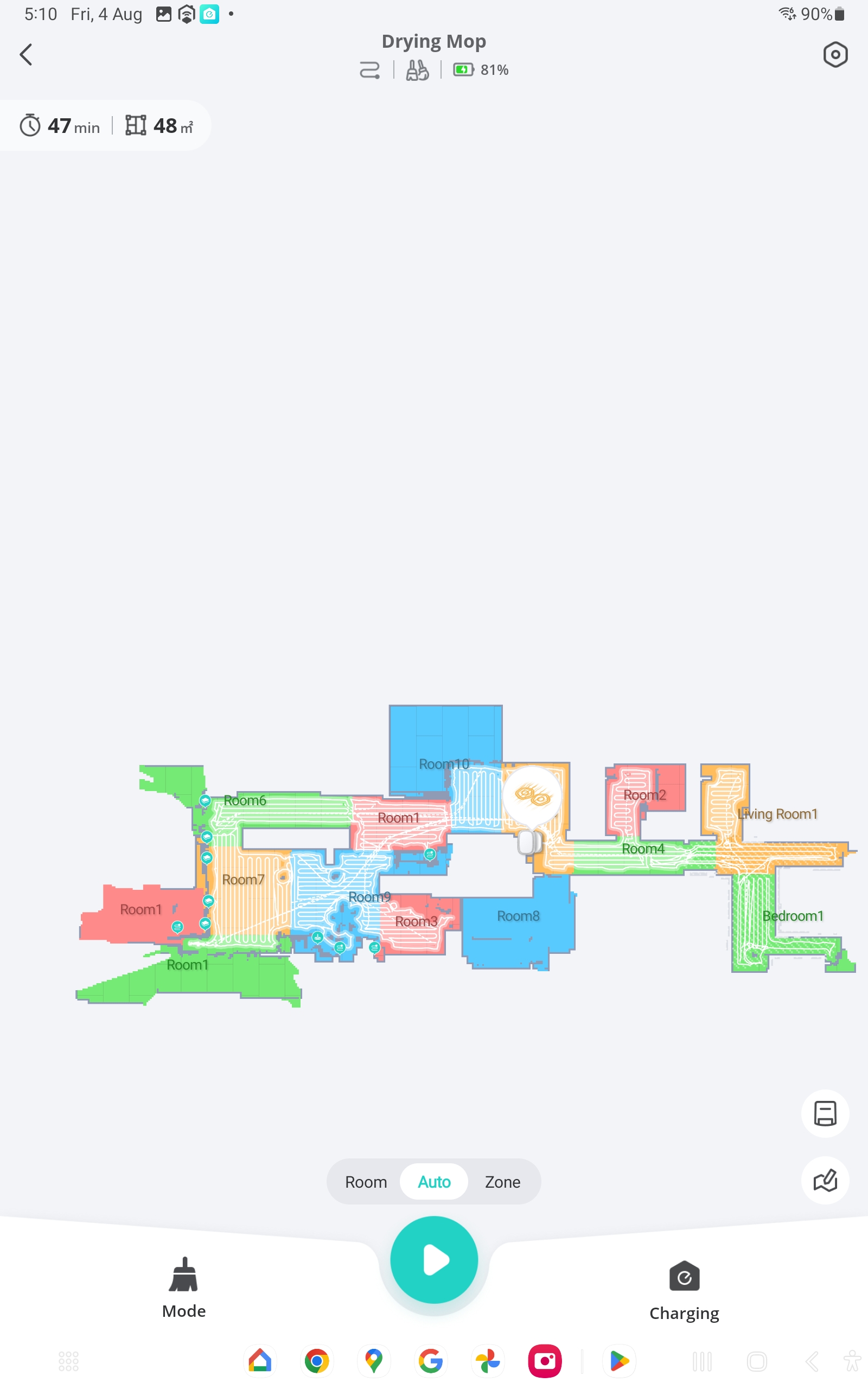This screenshot has width=868, height=1389.
Task: Go back using the top-left arrow
Action: pos(26,54)
